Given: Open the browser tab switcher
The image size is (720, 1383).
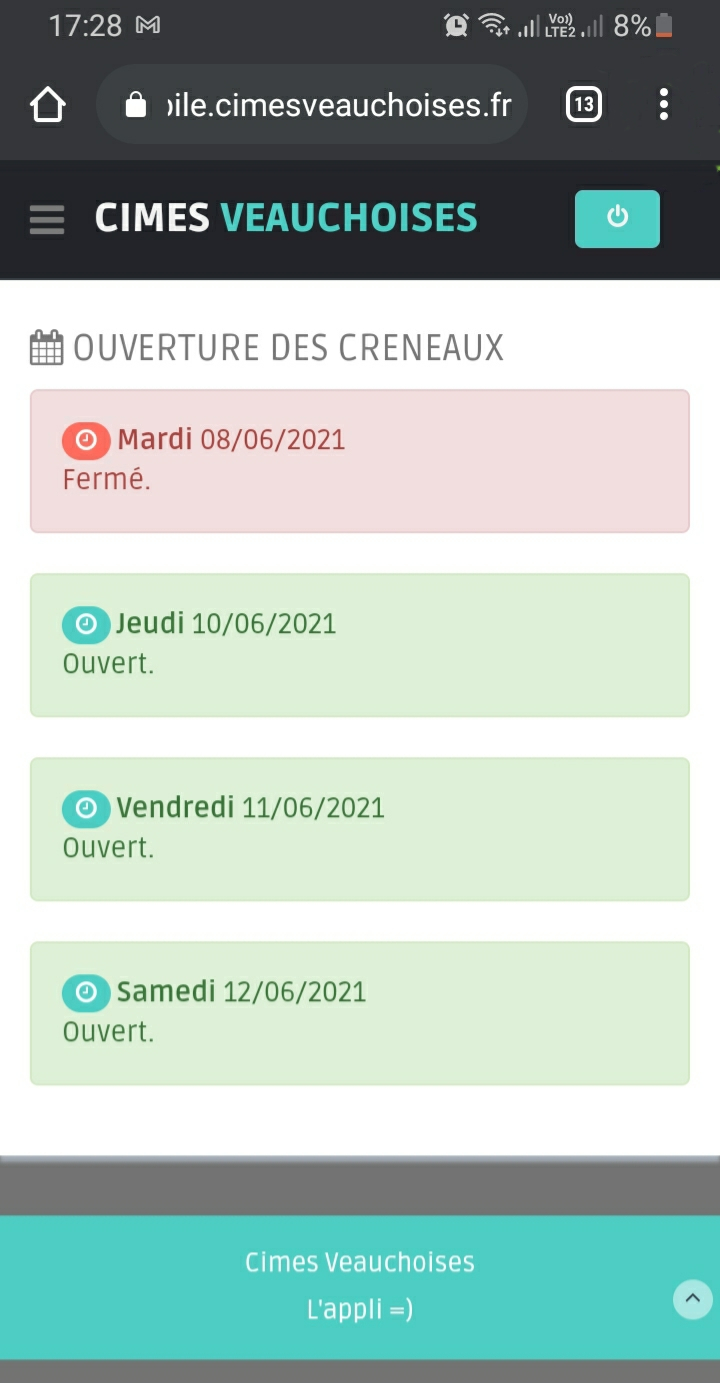Looking at the screenshot, I should (584, 104).
